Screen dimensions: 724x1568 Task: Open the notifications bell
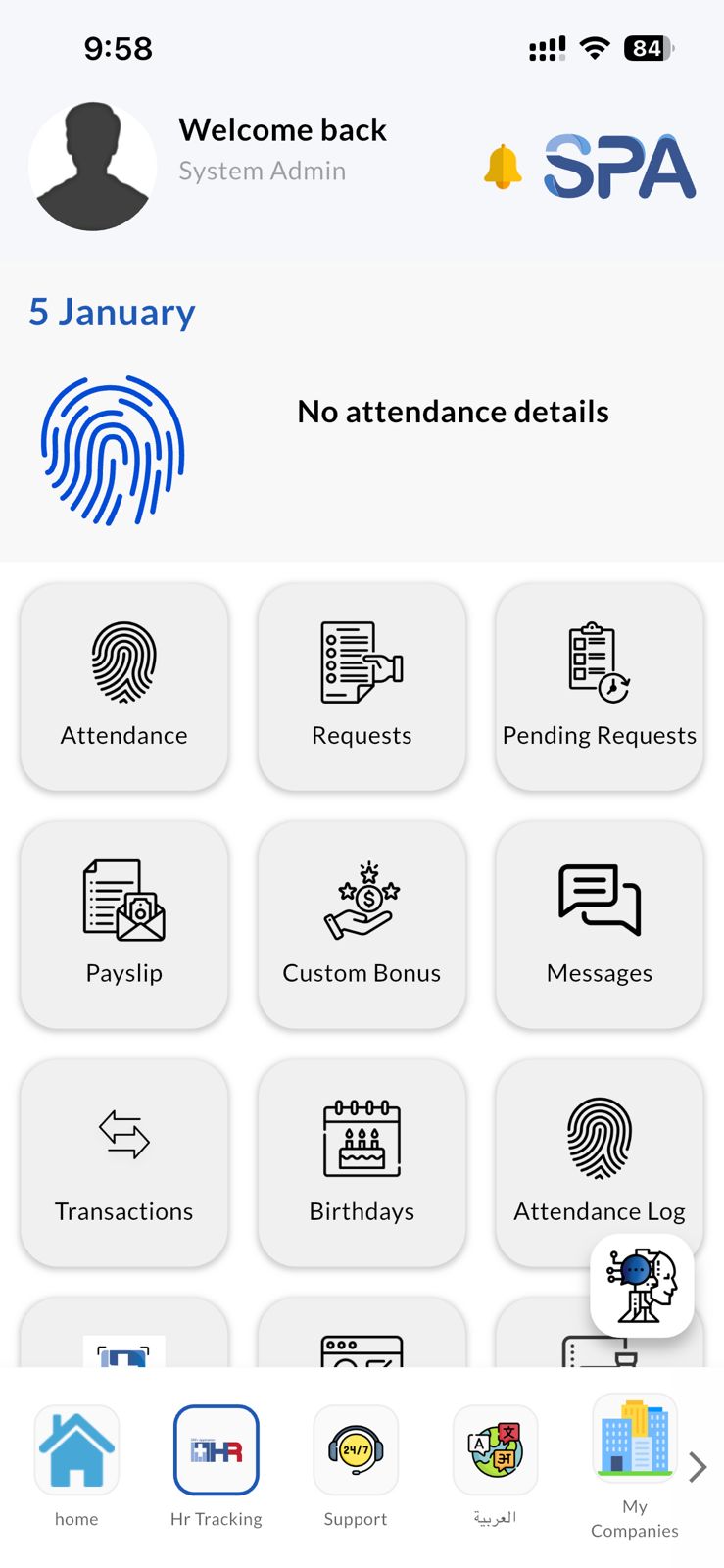[x=503, y=167]
